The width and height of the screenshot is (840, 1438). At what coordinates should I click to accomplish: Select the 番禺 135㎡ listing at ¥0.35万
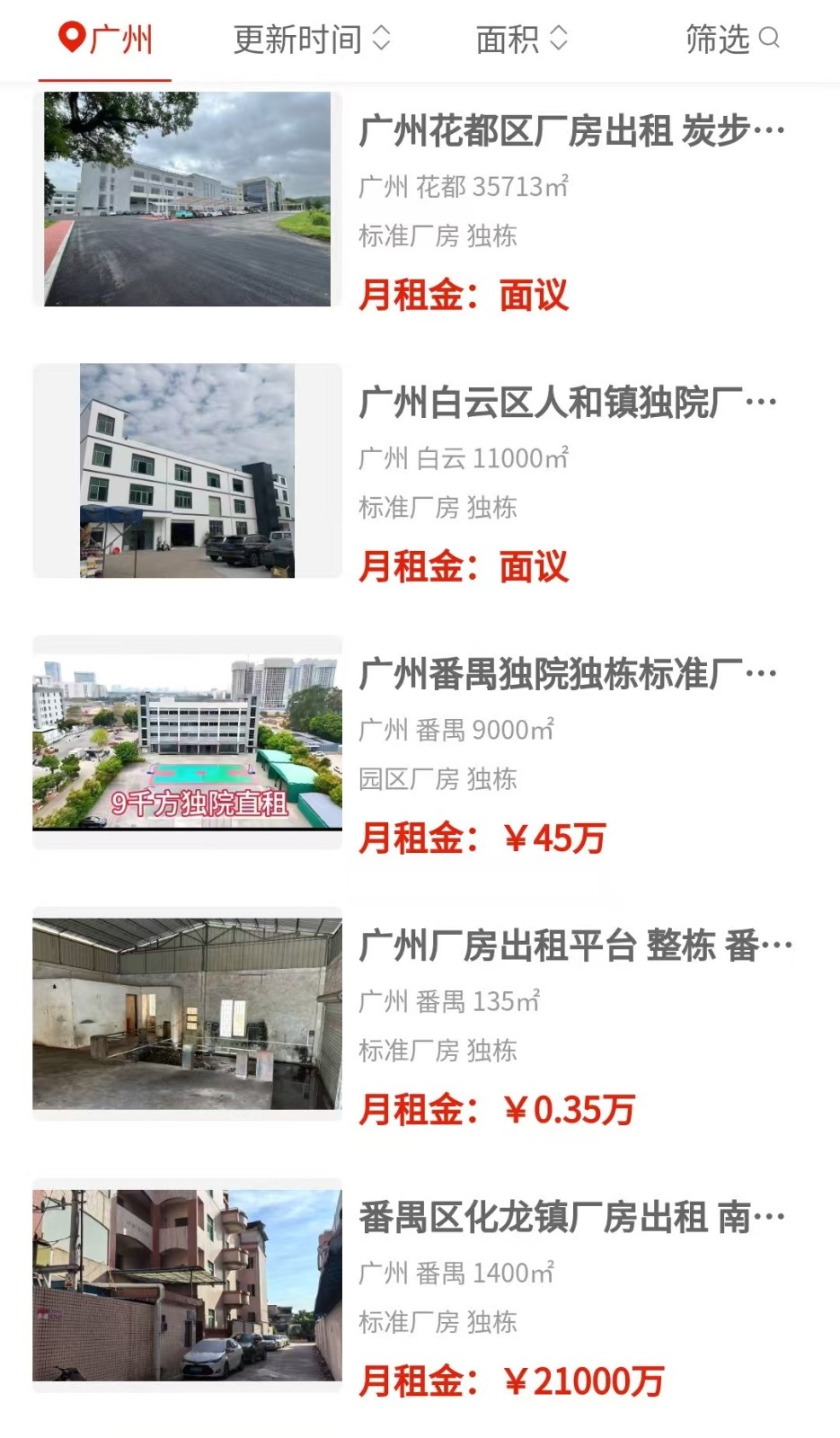point(574,945)
